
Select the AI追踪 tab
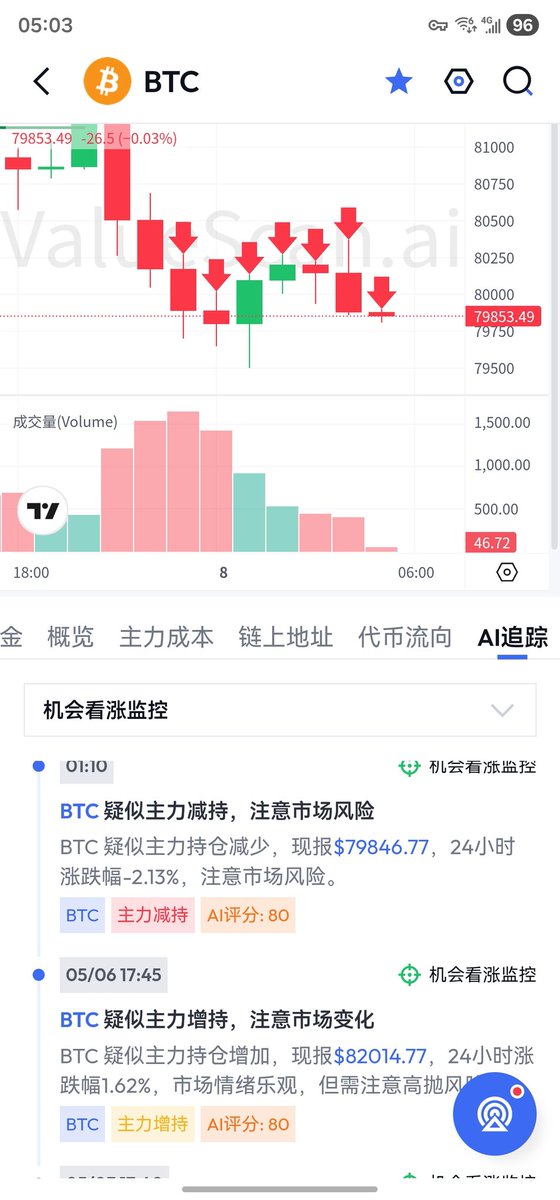513,637
